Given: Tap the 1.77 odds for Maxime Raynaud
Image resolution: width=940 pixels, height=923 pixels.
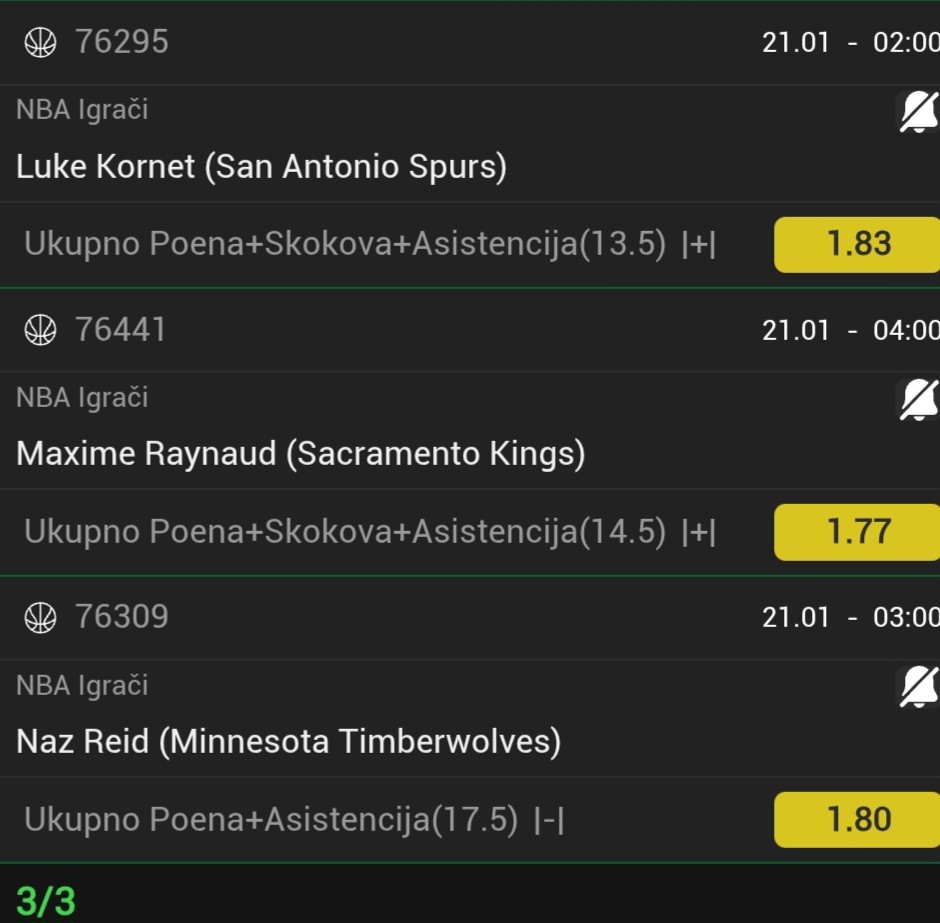Looking at the screenshot, I should [858, 532].
